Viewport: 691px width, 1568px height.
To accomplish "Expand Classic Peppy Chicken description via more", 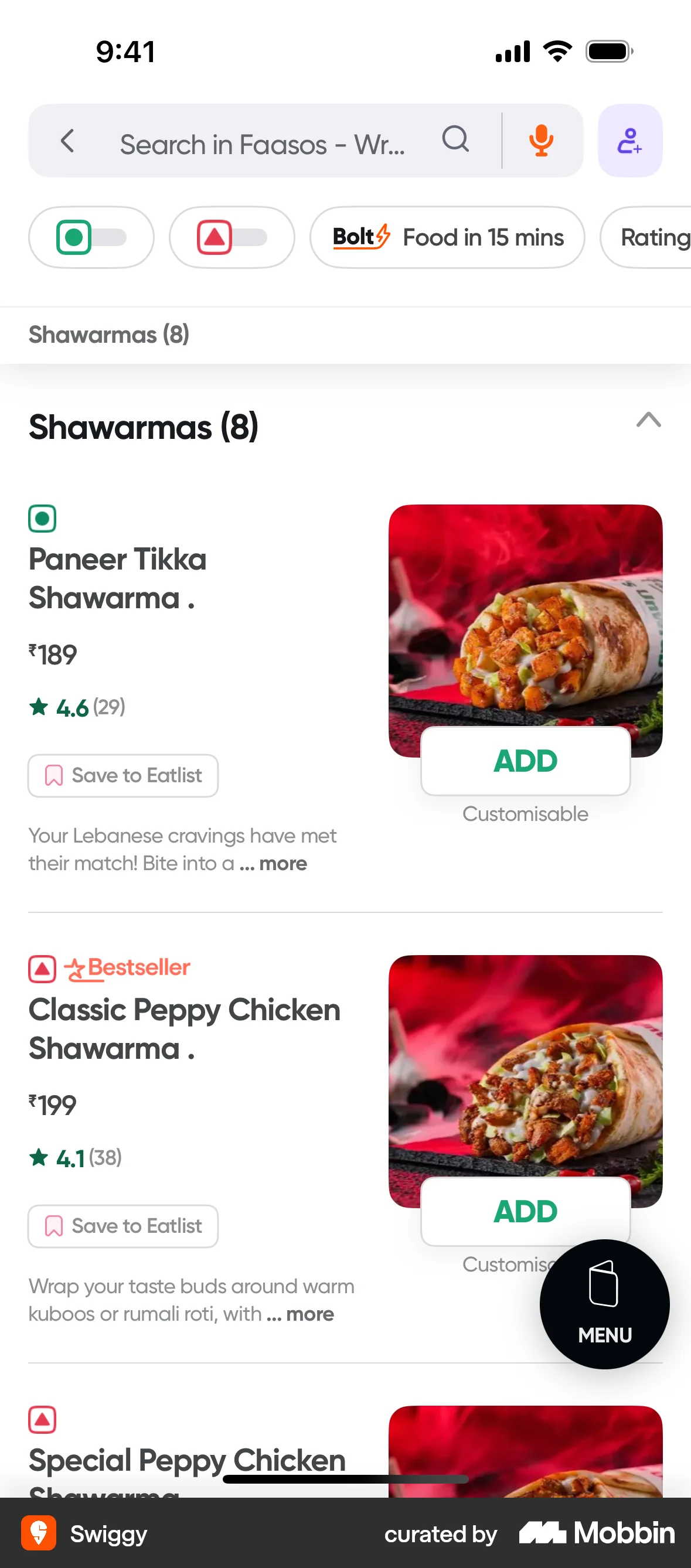I will 301,1314.
